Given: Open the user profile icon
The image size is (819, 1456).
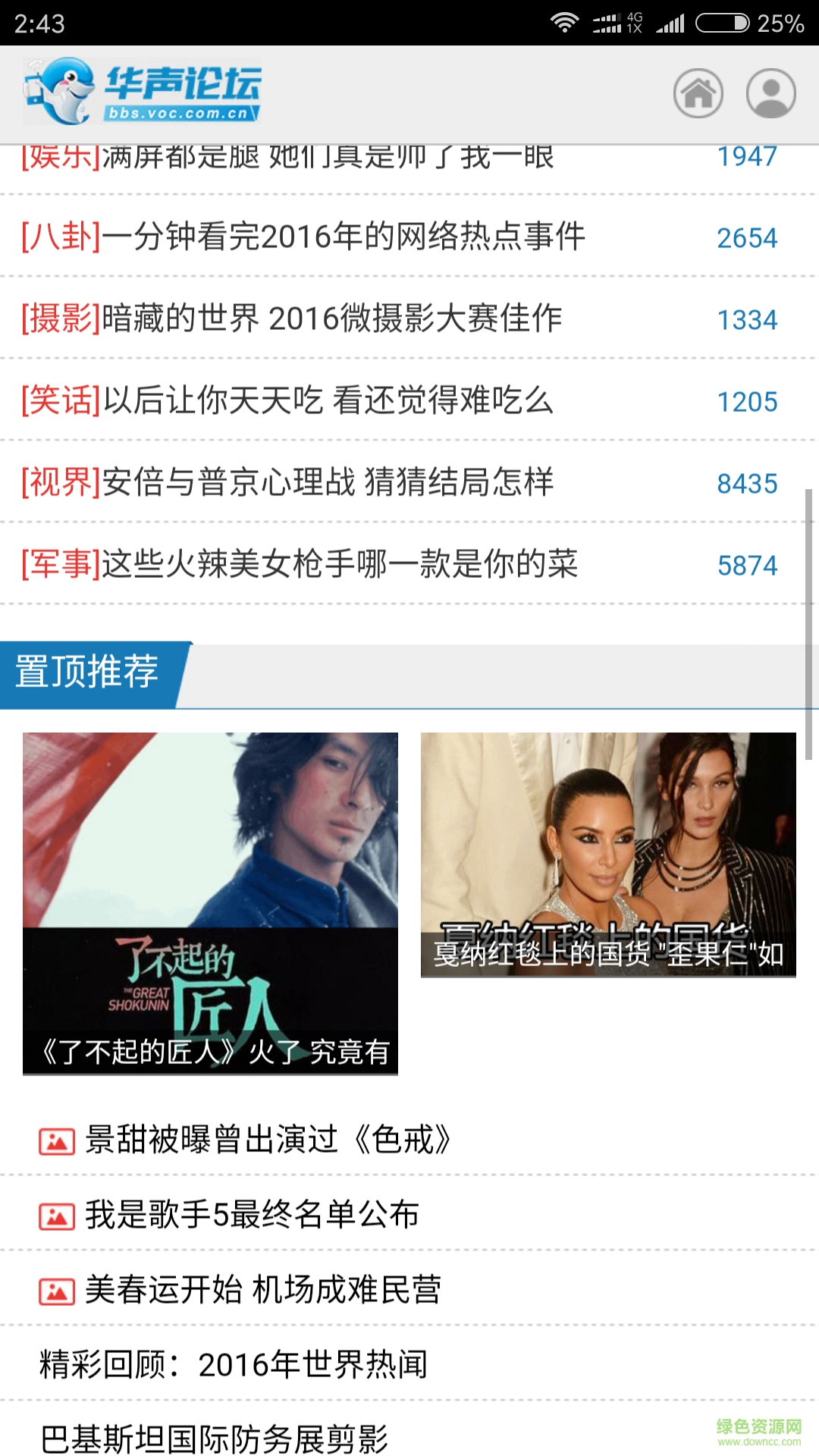Looking at the screenshot, I should pyautogui.click(x=770, y=94).
